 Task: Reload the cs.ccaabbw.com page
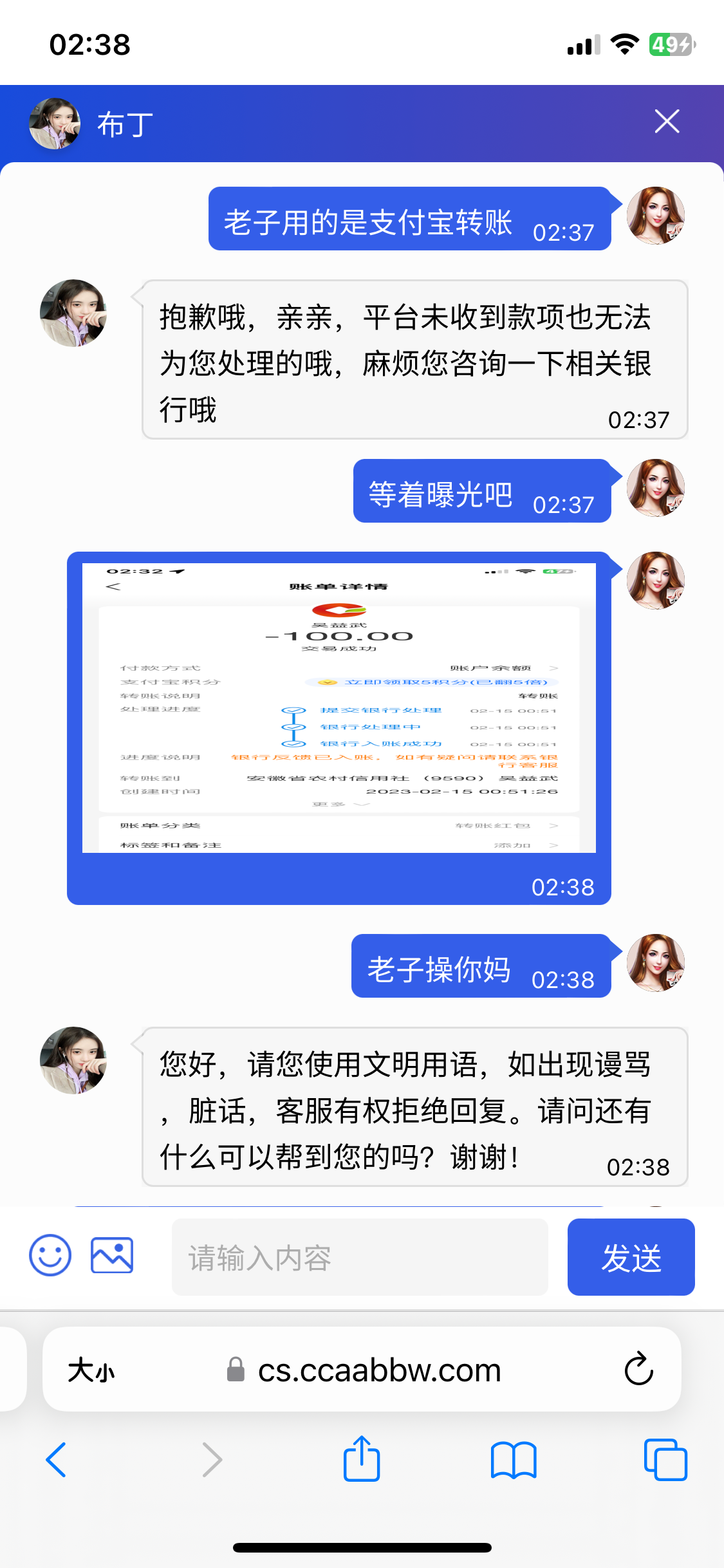pyautogui.click(x=638, y=1368)
